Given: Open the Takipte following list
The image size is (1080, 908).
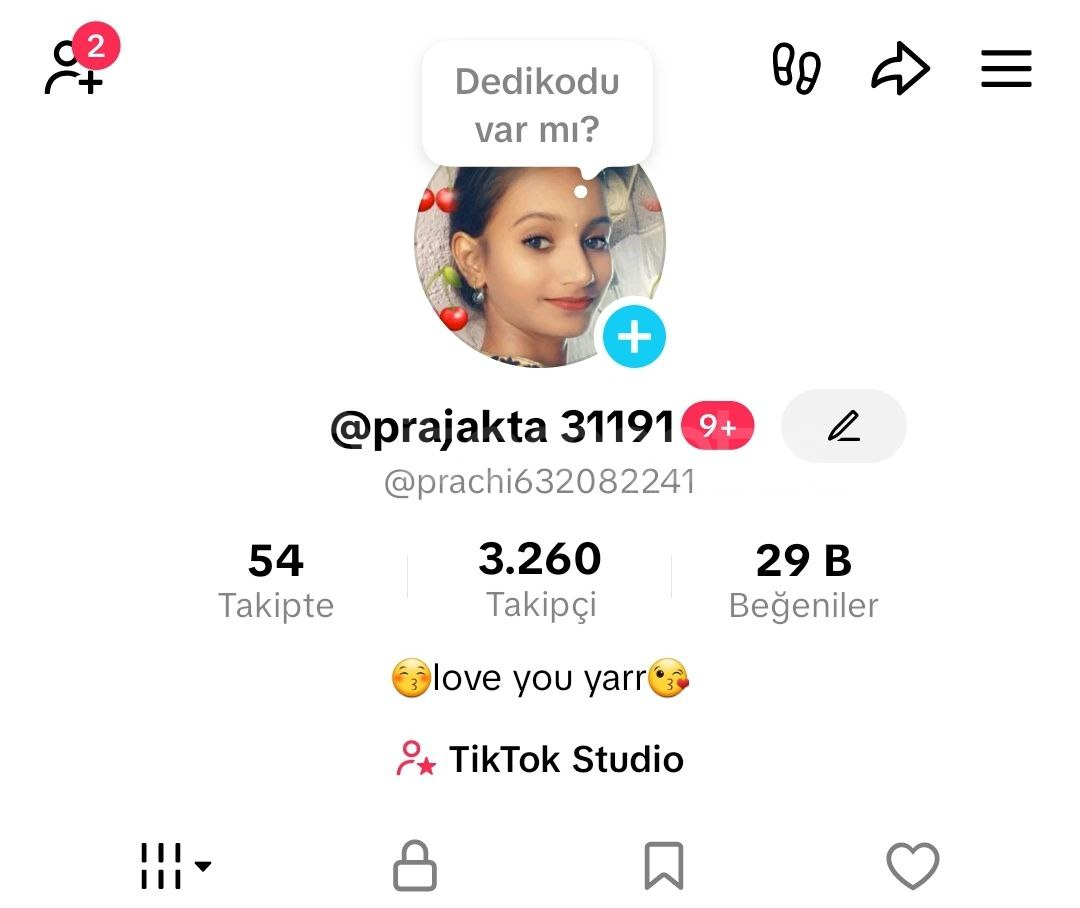Looking at the screenshot, I should (x=276, y=580).
